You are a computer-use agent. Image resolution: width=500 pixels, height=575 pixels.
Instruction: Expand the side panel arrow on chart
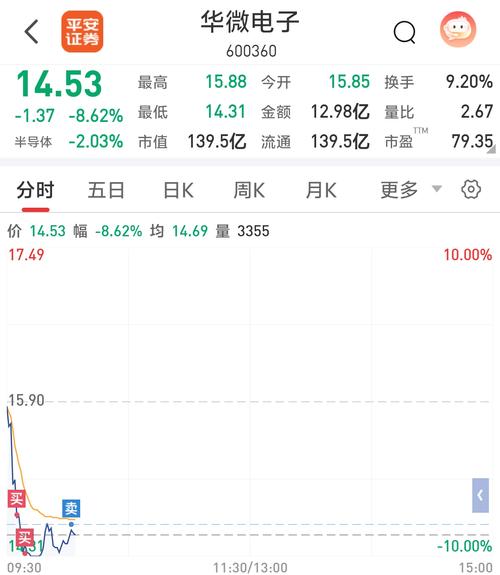480,495
